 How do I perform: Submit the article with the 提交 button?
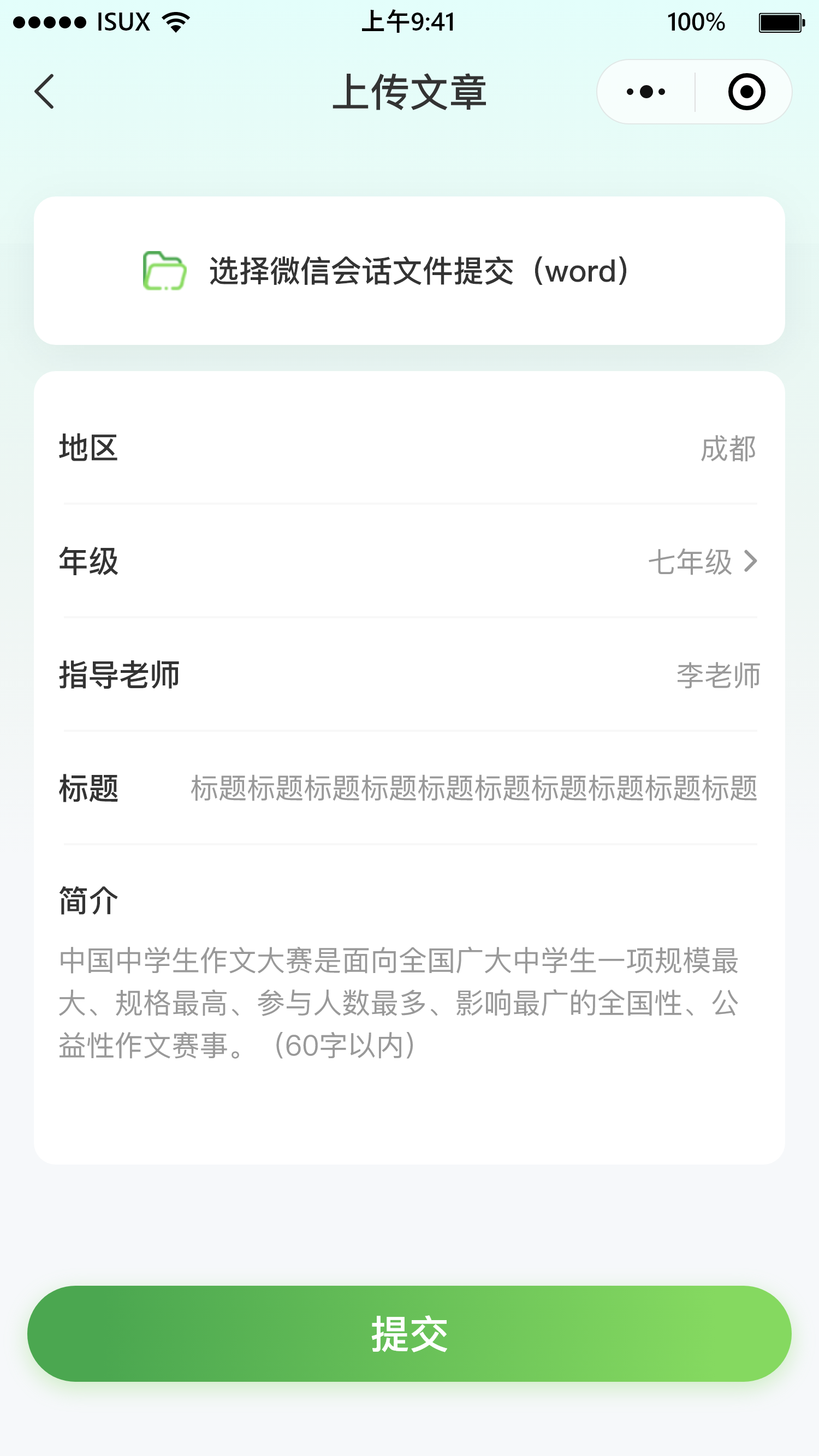pos(409,1334)
